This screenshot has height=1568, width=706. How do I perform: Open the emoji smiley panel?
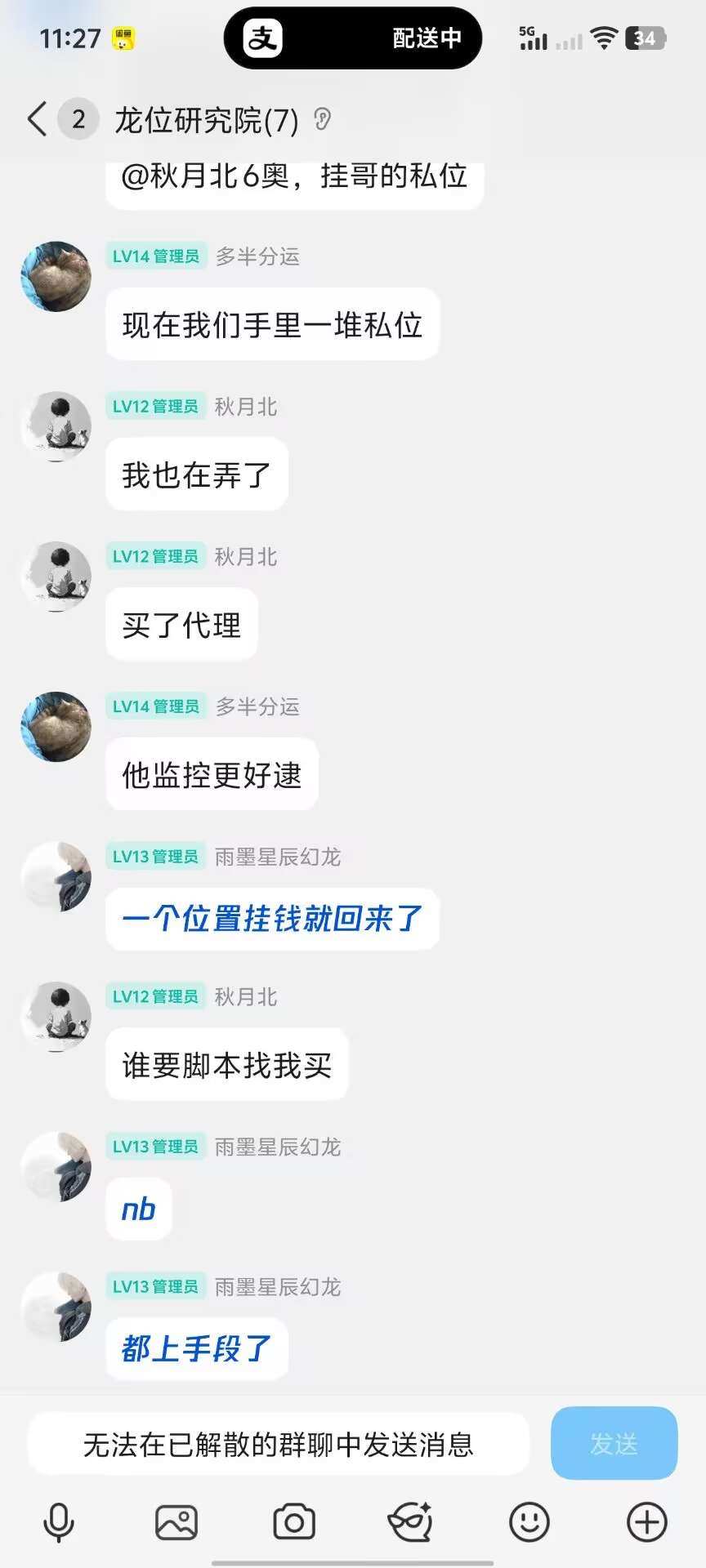[529, 1522]
